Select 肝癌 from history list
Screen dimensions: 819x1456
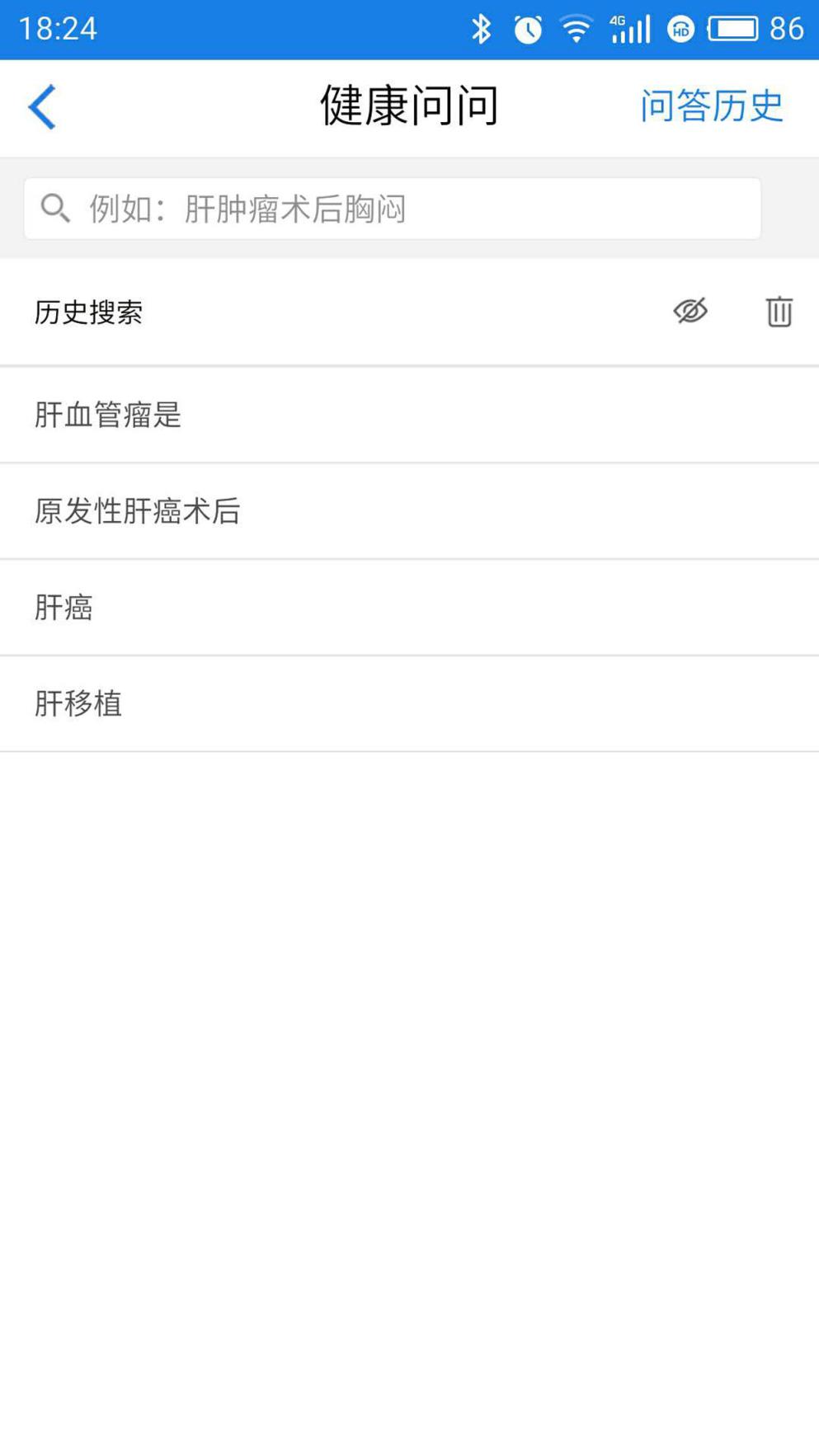pyautogui.click(x=64, y=607)
